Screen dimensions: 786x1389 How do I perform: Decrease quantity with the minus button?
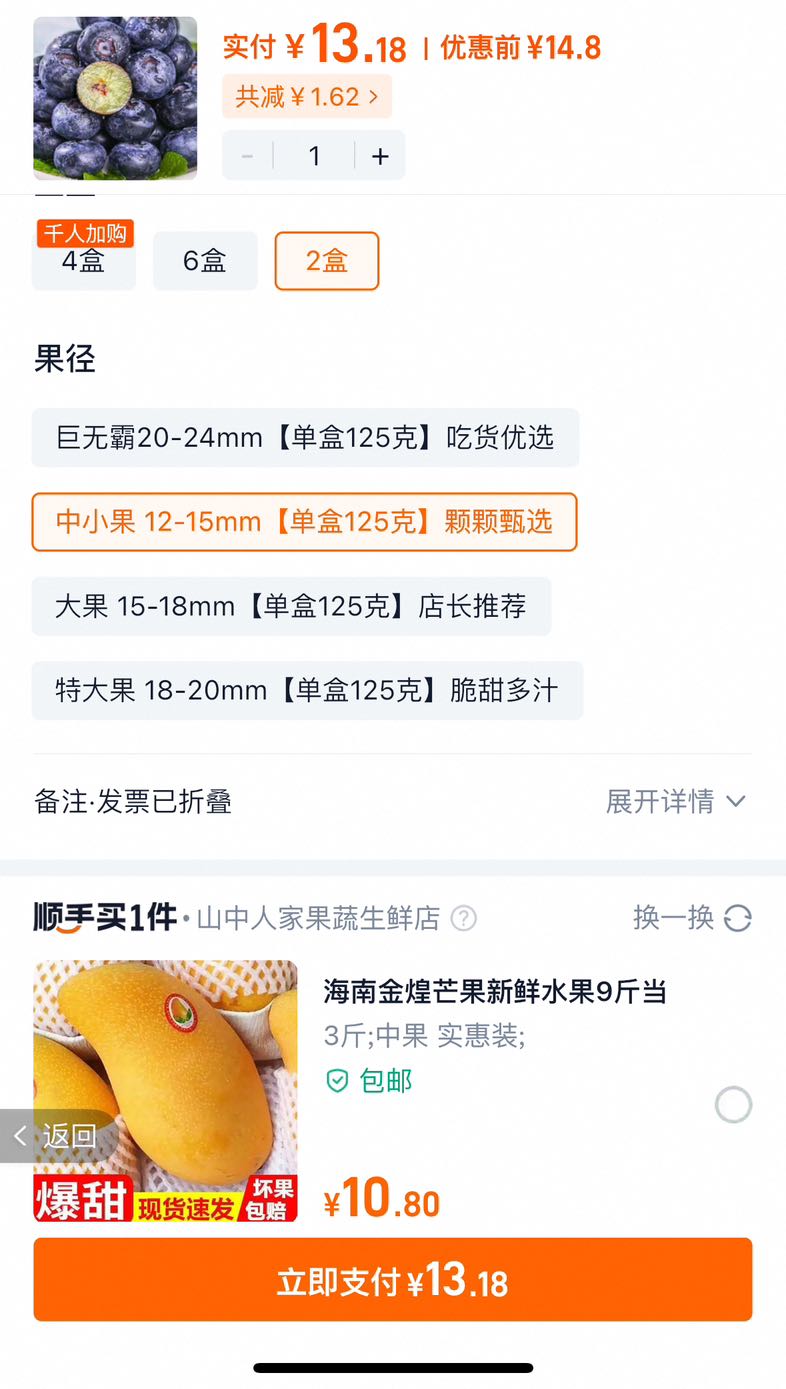click(247, 156)
